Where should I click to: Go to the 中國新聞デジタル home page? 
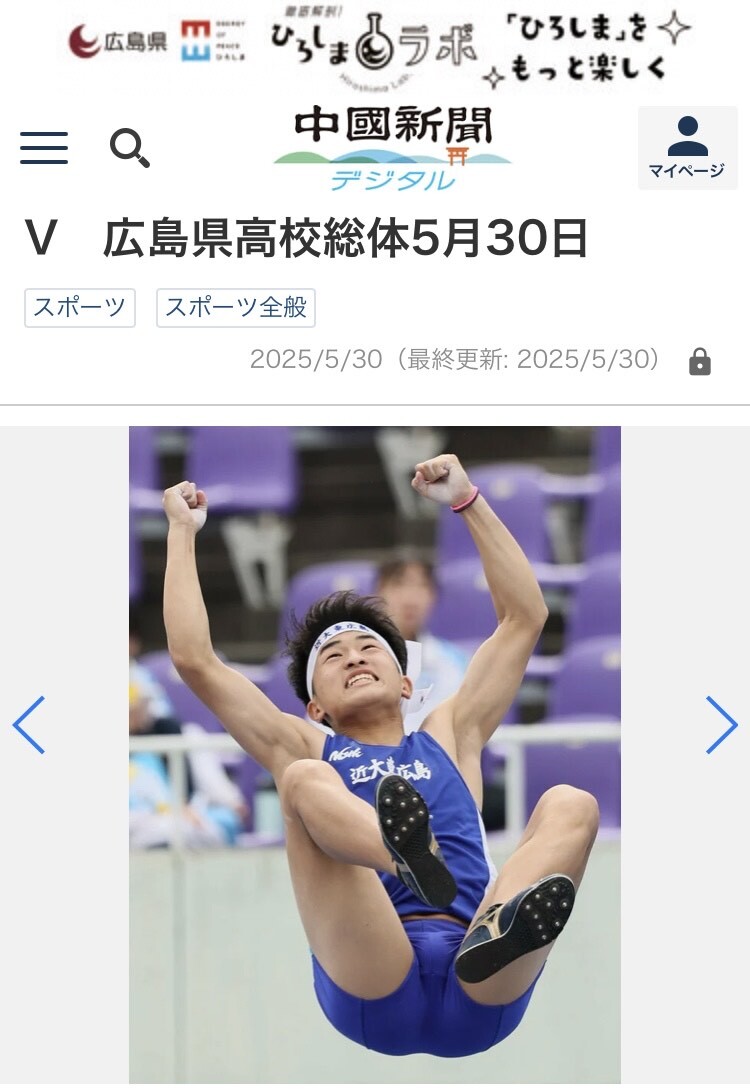tap(392, 150)
